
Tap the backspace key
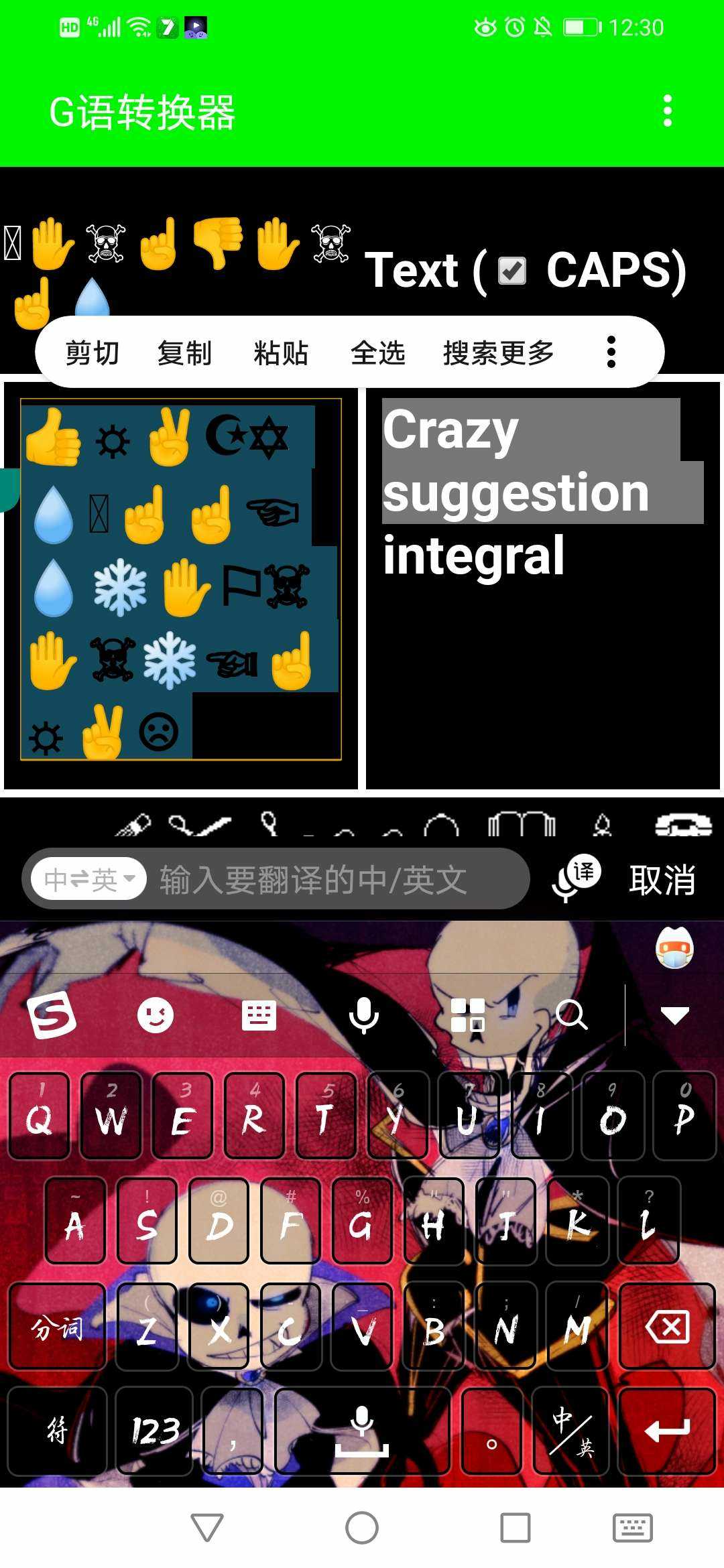coord(667,1327)
